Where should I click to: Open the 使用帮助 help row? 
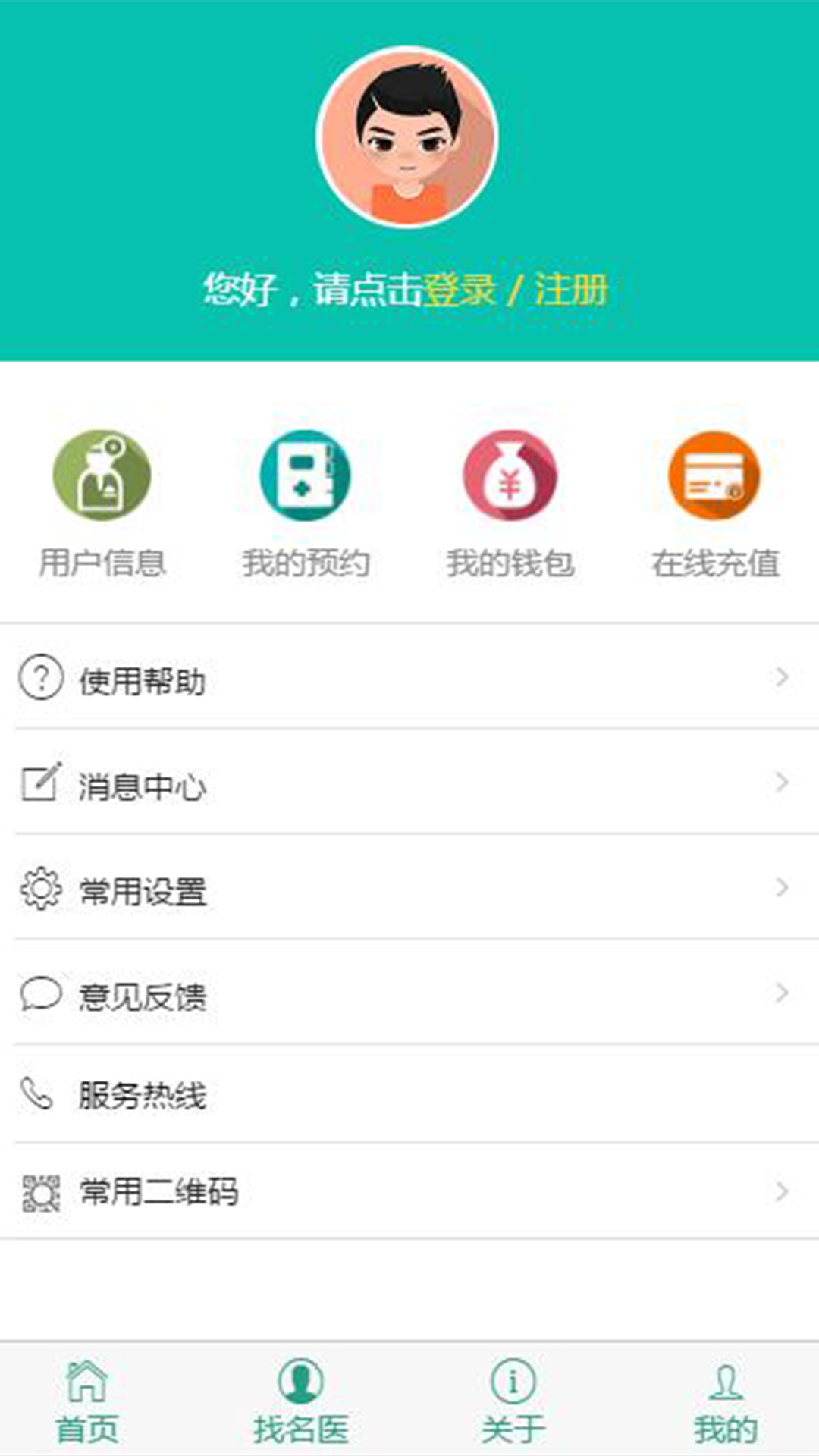(x=409, y=678)
